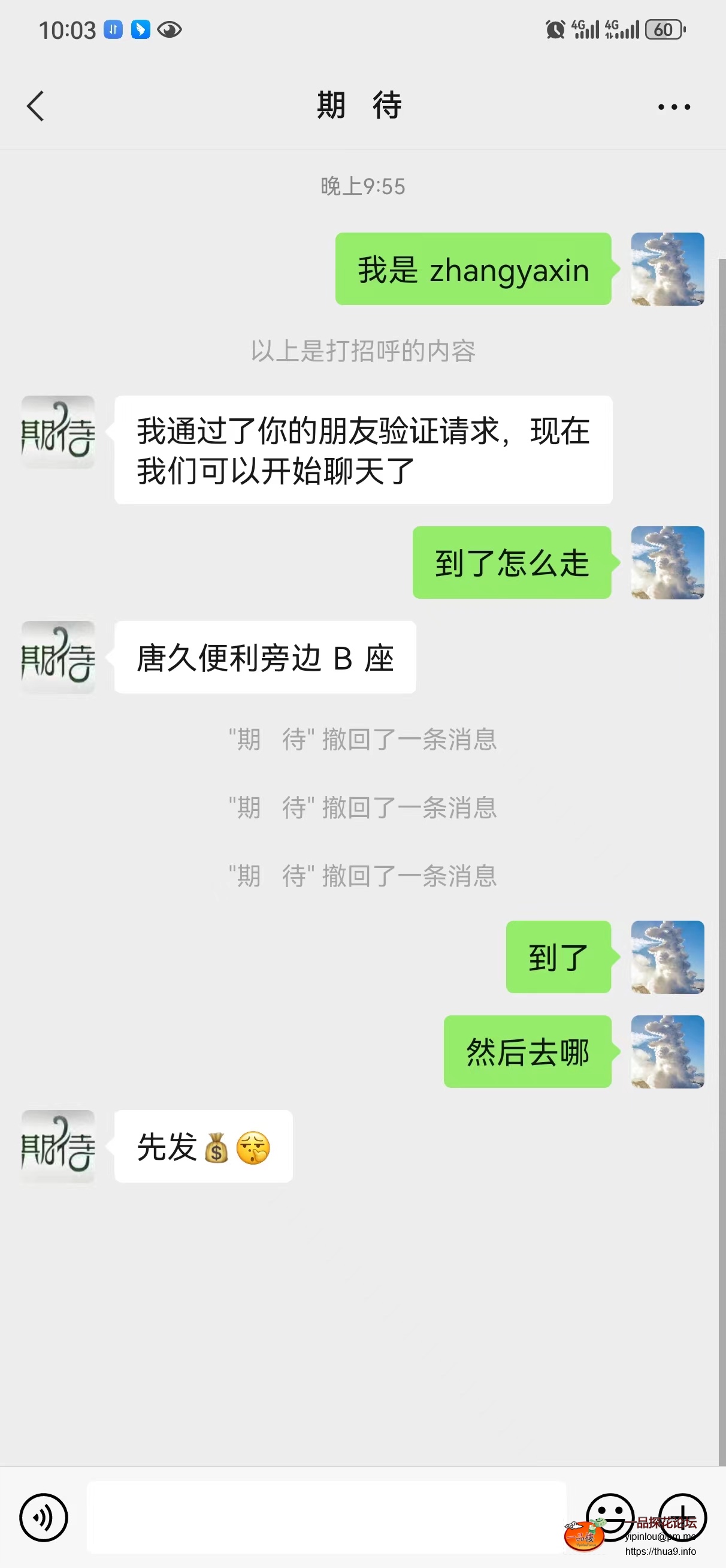Focus the message text field

[326, 1518]
